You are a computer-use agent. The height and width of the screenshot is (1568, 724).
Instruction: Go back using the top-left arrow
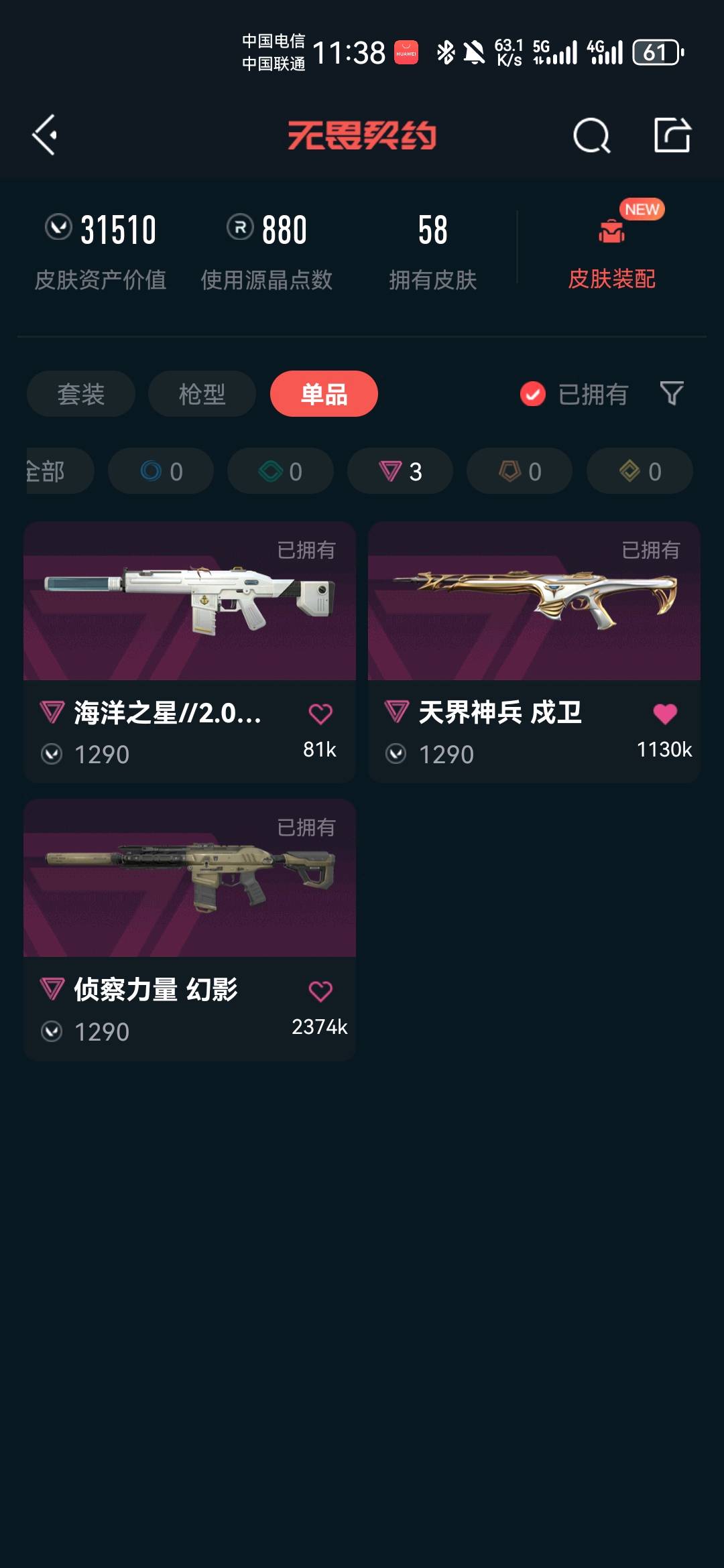pos(44,135)
